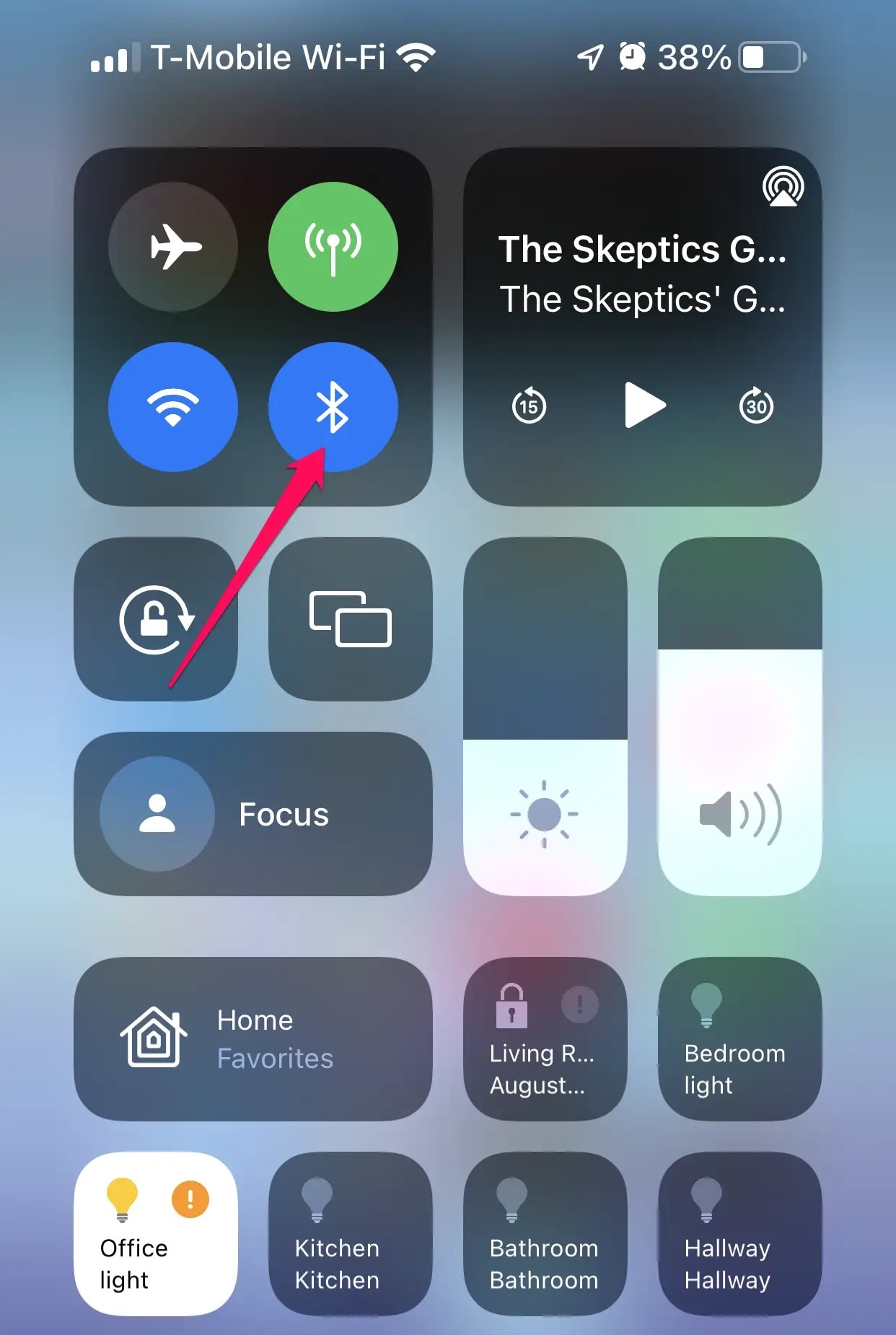Turn on the Hallway light

pyautogui.click(x=739, y=1234)
